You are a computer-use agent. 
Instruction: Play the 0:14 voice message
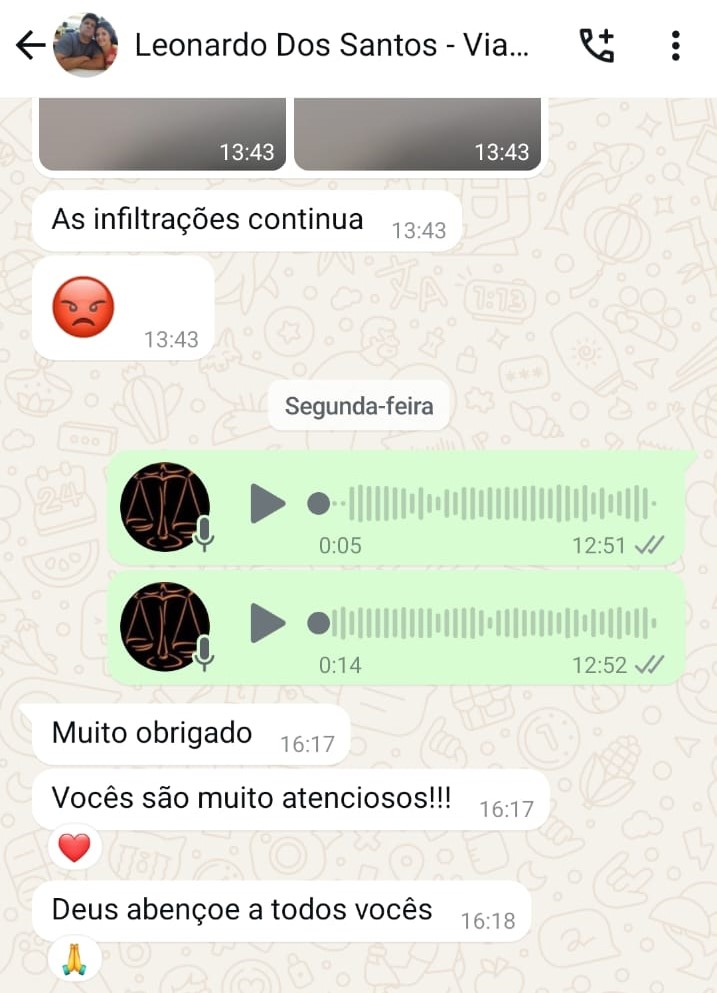[x=267, y=623]
